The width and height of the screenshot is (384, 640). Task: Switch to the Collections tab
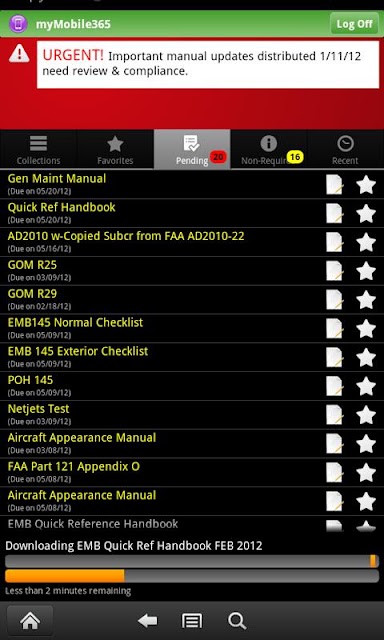[38, 149]
